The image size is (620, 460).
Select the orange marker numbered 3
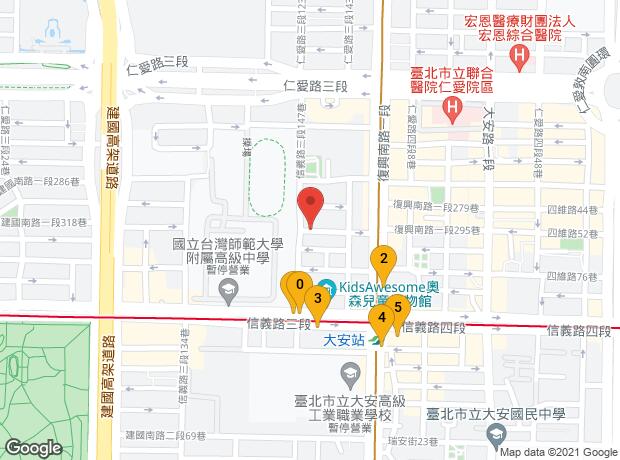[x=318, y=297]
